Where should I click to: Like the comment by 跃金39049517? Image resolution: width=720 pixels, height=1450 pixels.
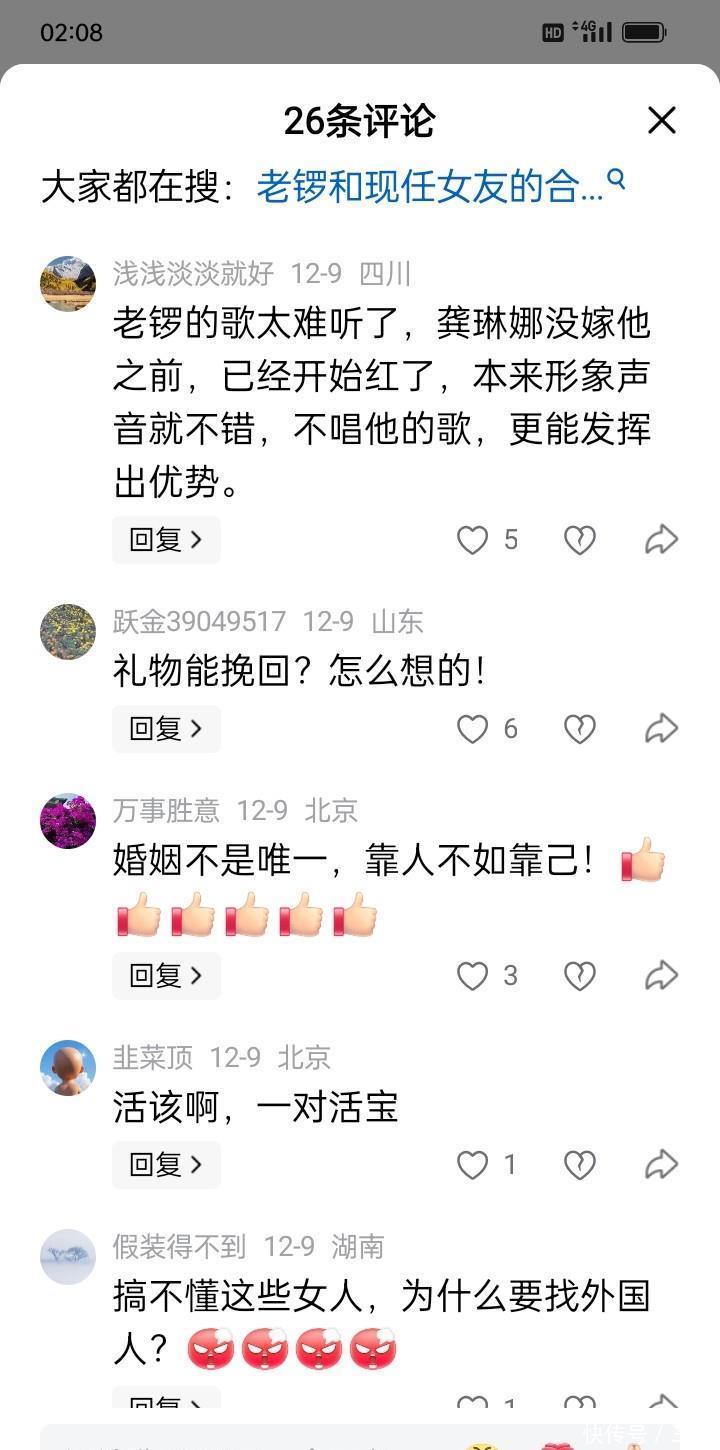[x=472, y=729]
